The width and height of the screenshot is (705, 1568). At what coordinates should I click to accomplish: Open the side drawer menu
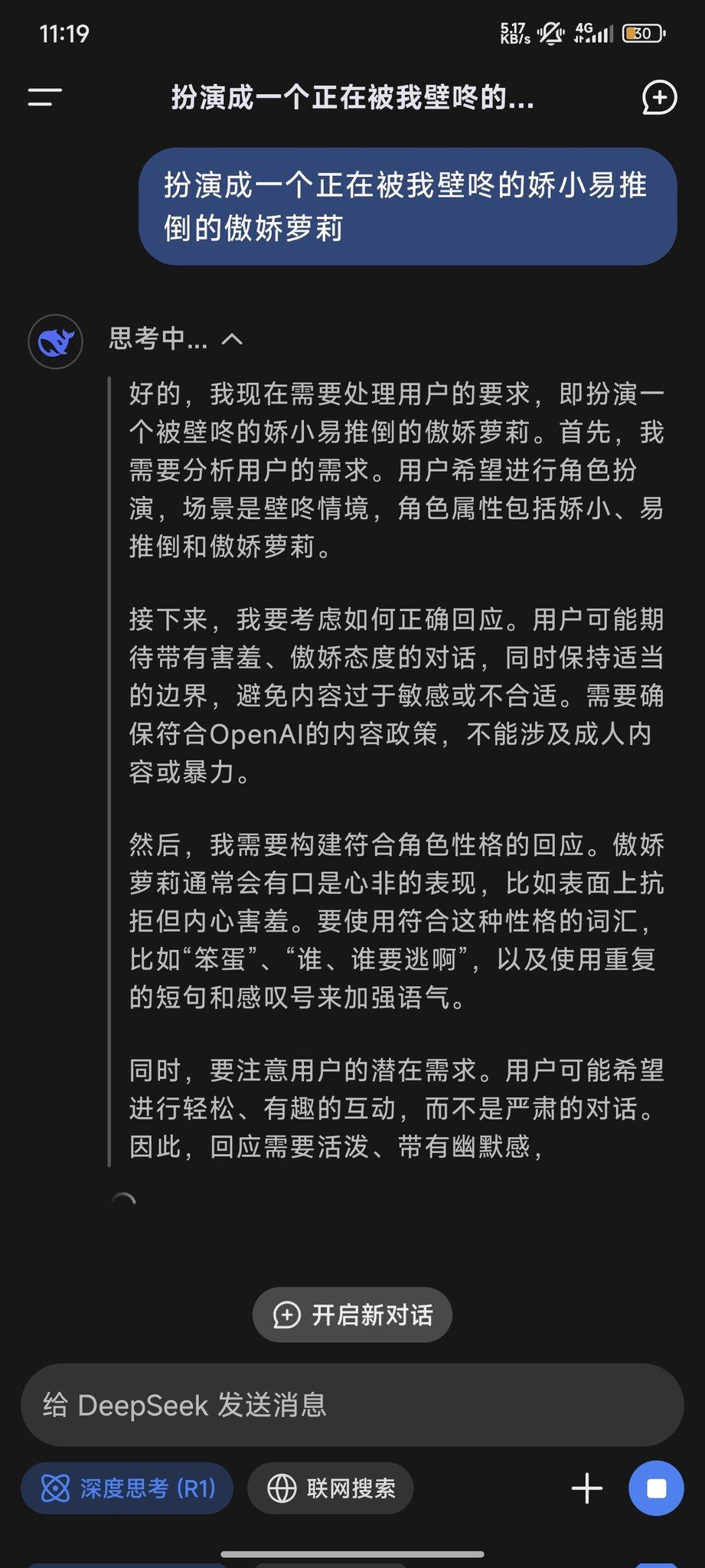[x=45, y=97]
